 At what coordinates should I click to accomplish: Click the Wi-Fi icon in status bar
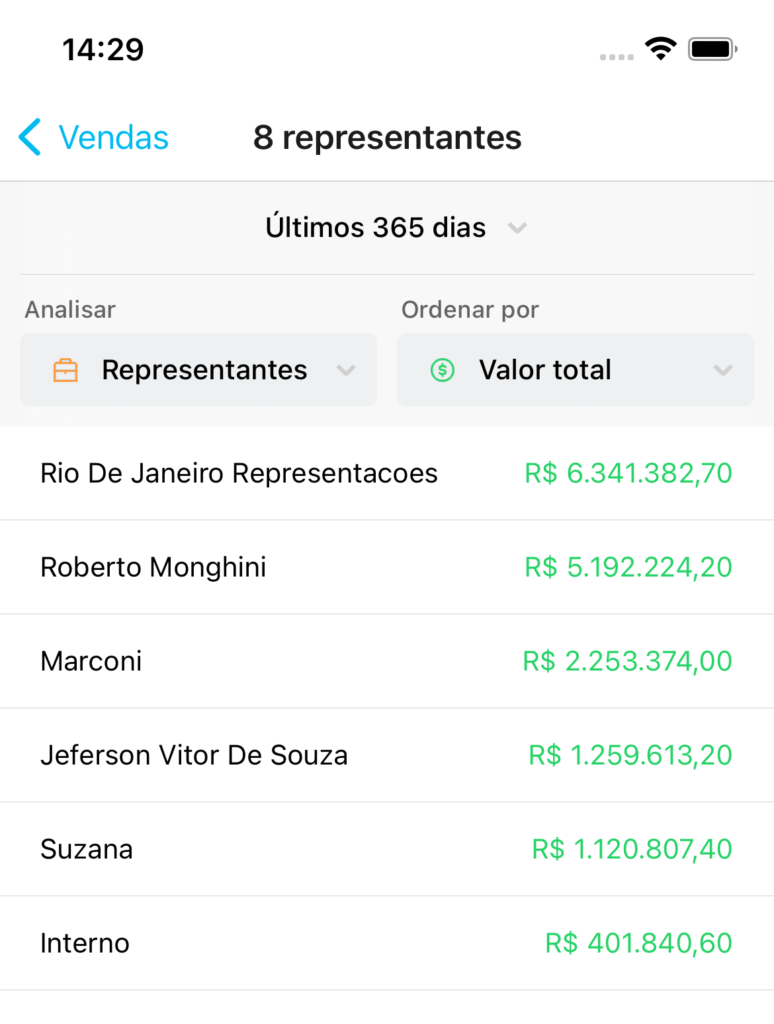pos(660,48)
